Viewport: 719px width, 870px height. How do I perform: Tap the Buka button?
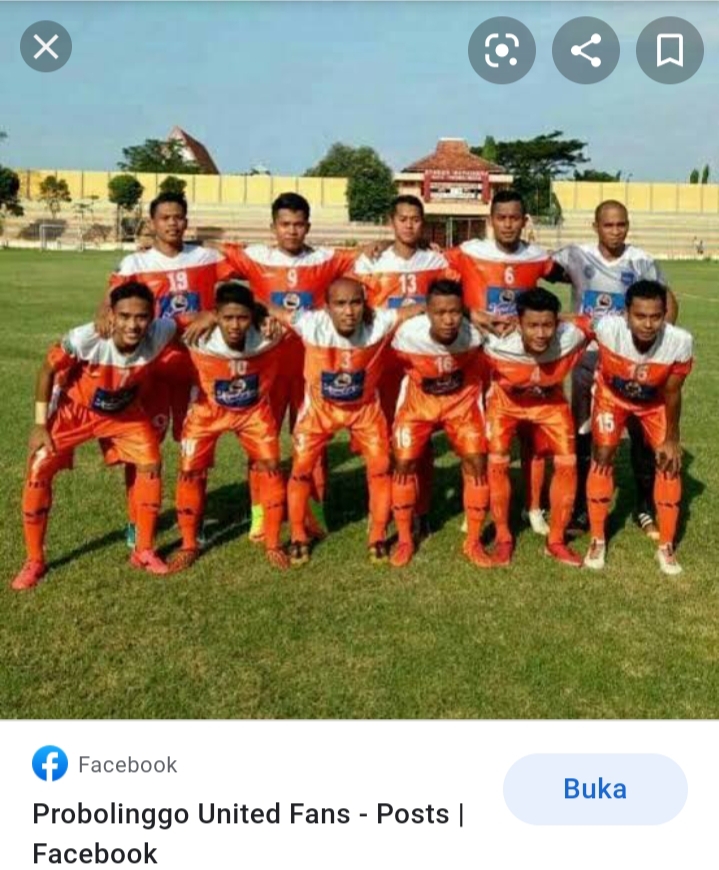[595, 789]
